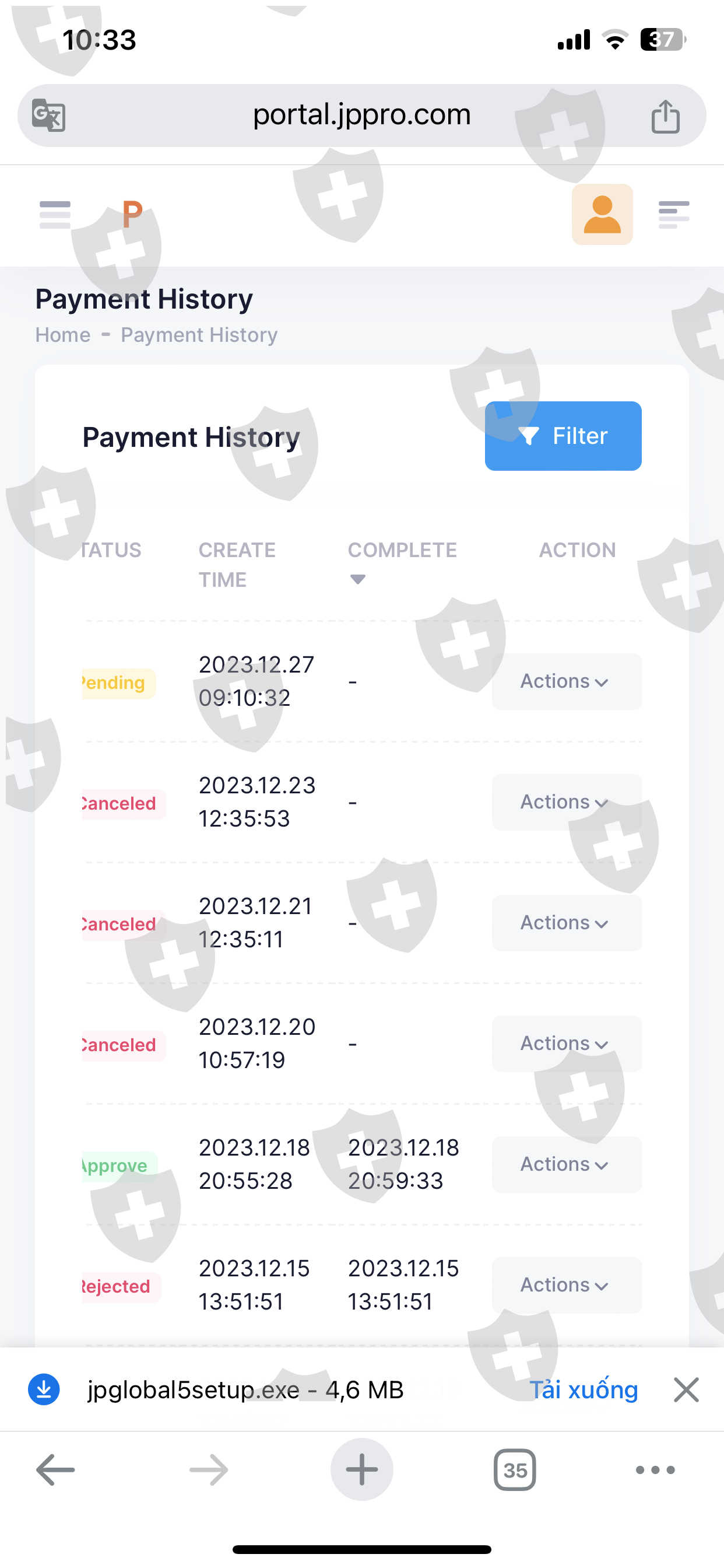Go to the Home breadcrumb link
This screenshot has width=724, height=1568.
(63, 335)
